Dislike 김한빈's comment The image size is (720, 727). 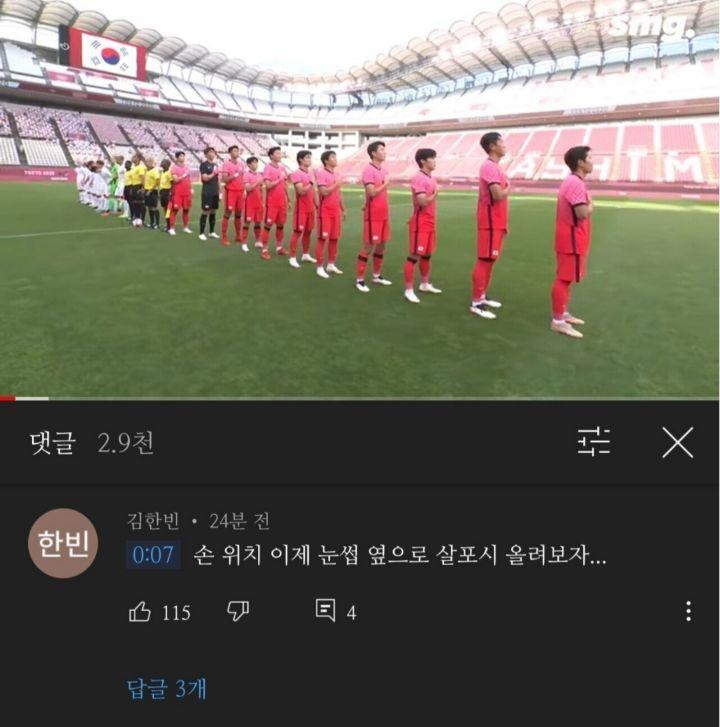click(x=238, y=611)
